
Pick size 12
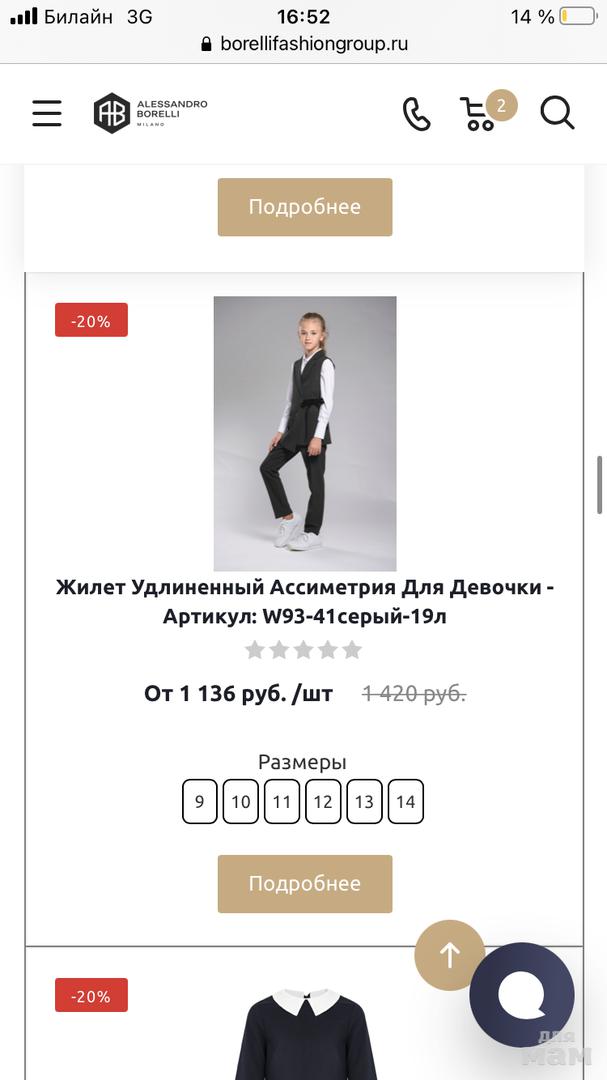(x=322, y=801)
